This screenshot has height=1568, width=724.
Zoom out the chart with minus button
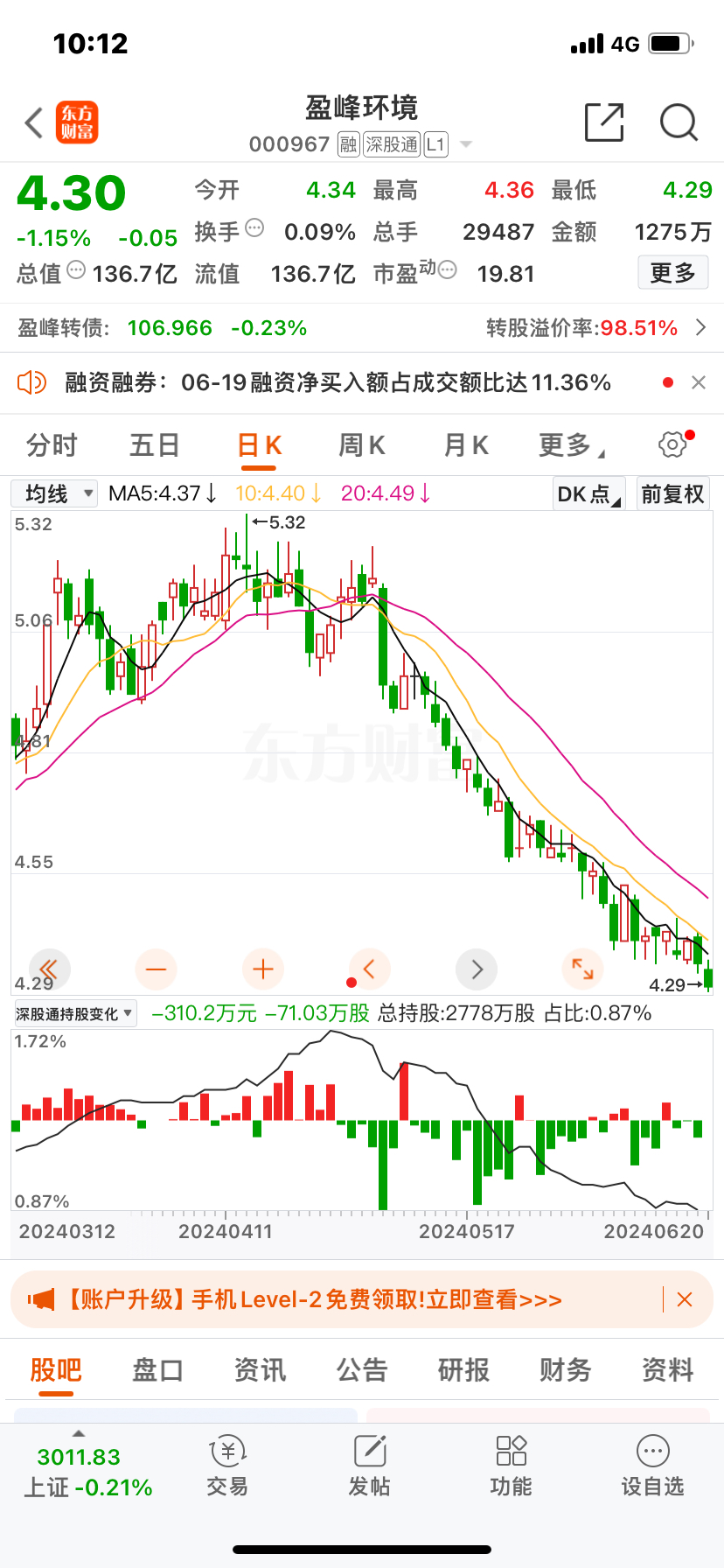[x=157, y=969]
